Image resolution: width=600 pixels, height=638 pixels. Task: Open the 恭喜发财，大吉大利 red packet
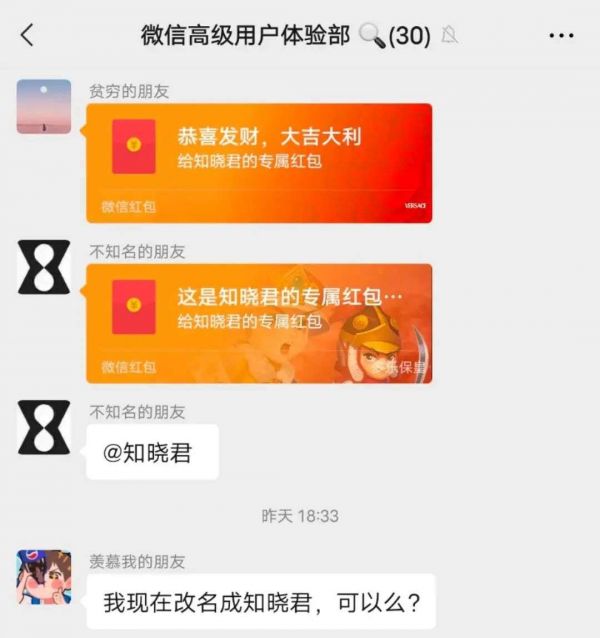tap(259, 162)
